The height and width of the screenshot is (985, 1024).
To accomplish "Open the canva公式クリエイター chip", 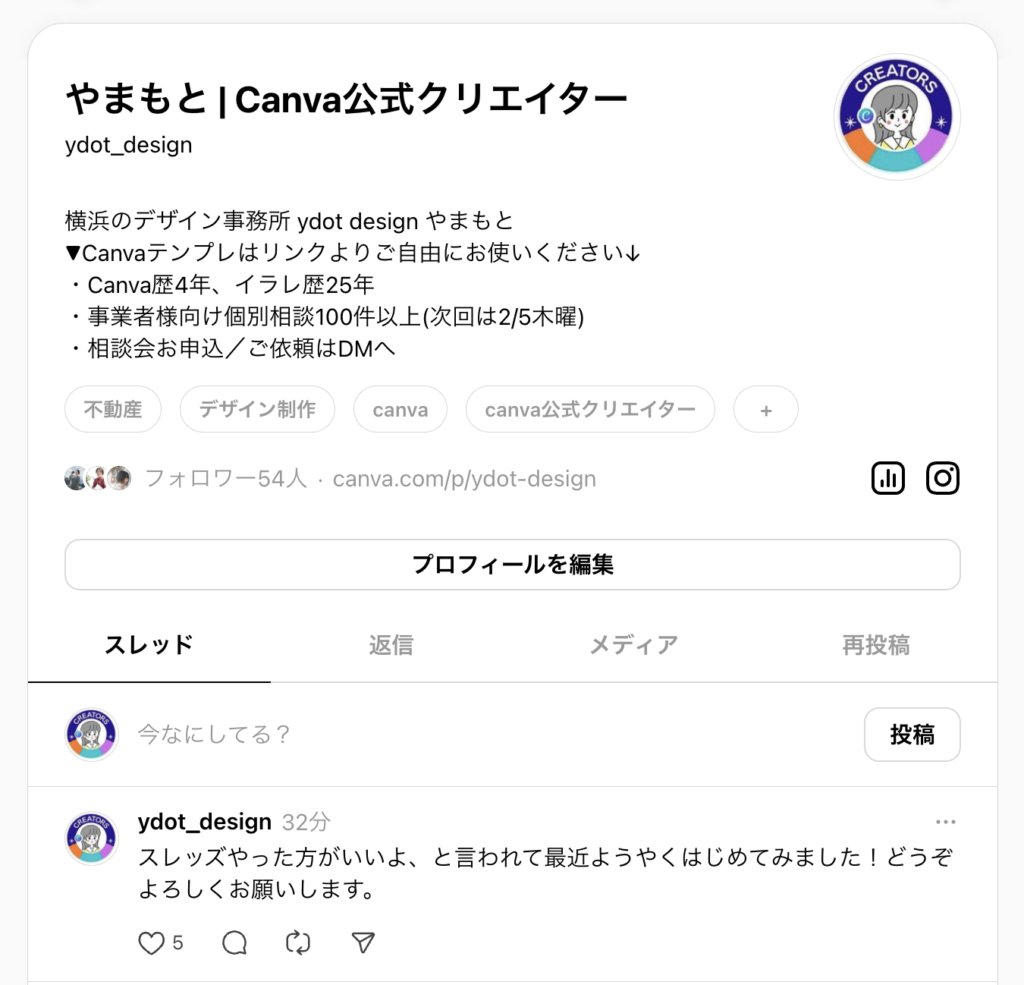I will pos(590,410).
